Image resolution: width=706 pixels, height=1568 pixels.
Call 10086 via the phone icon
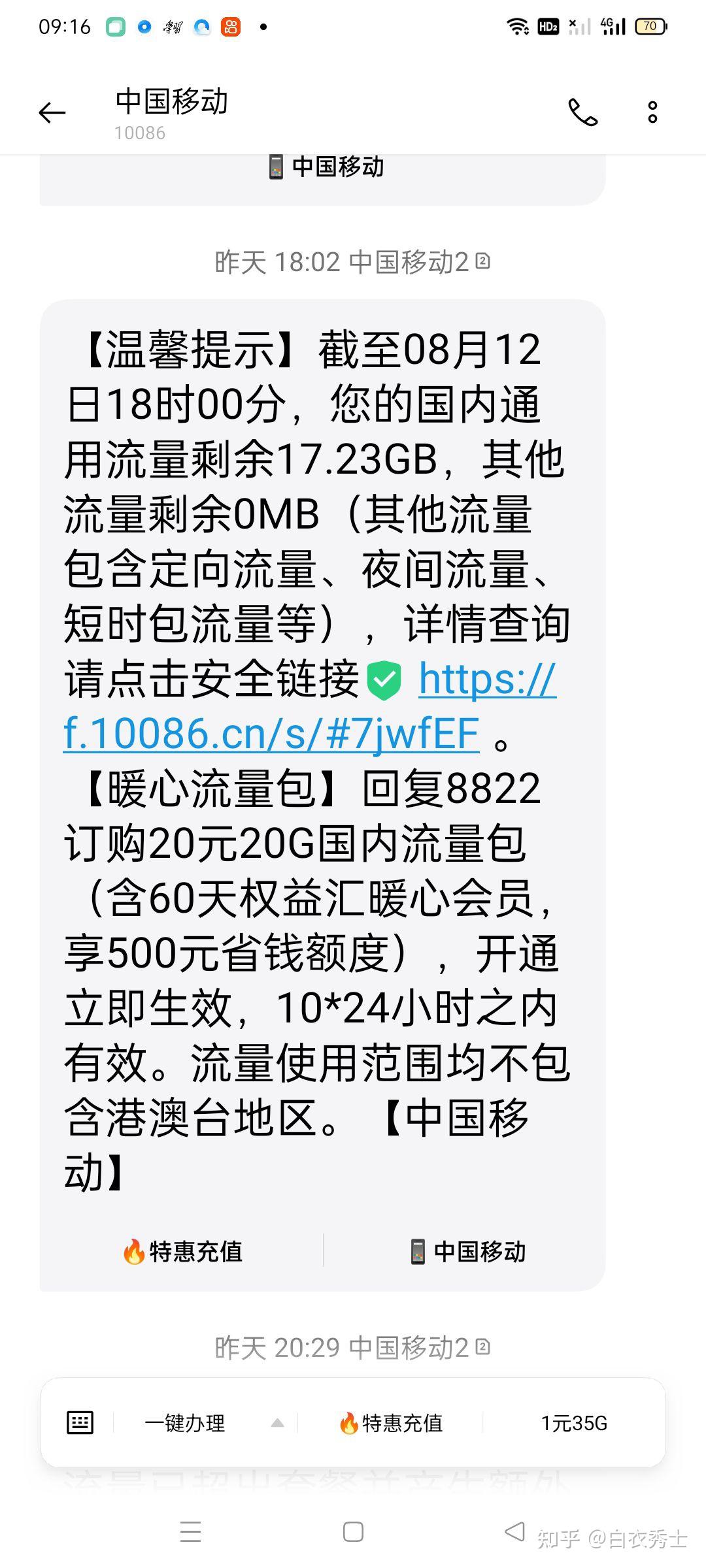(x=582, y=112)
